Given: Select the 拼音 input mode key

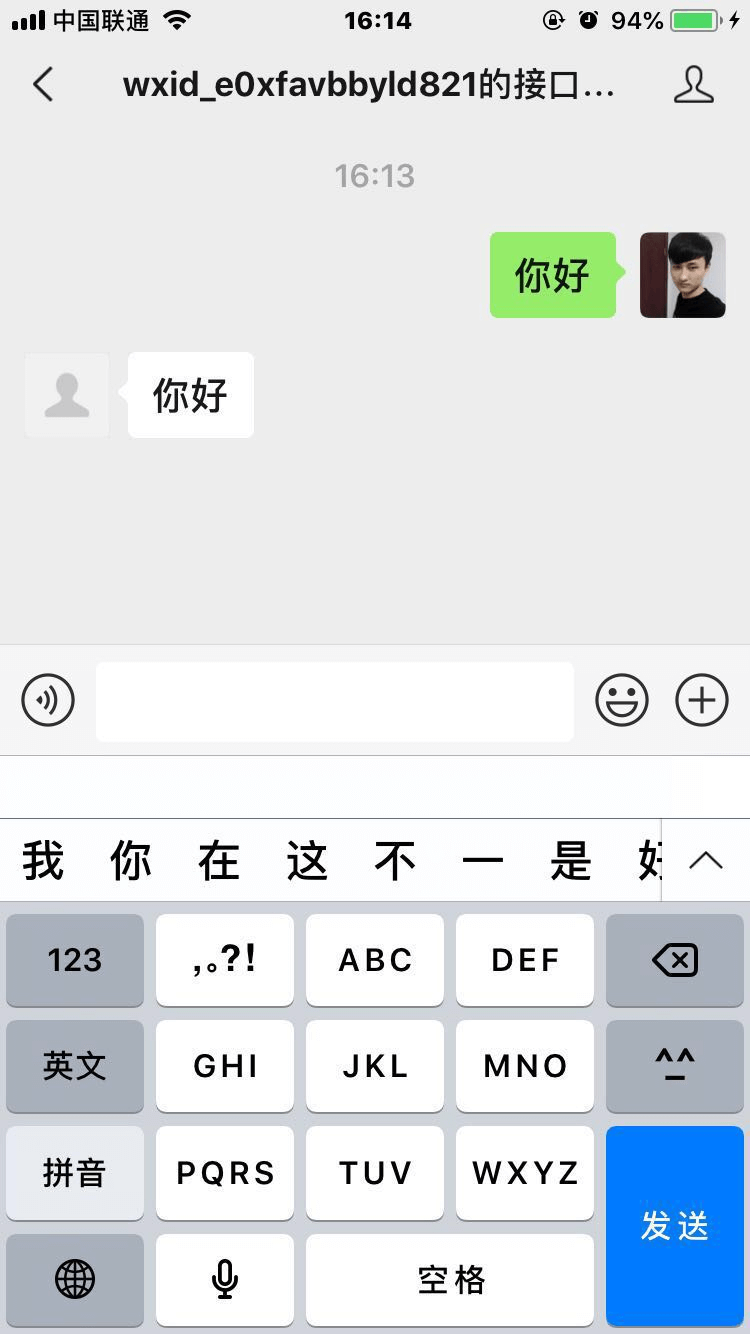Looking at the screenshot, I should (x=75, y=1172).
